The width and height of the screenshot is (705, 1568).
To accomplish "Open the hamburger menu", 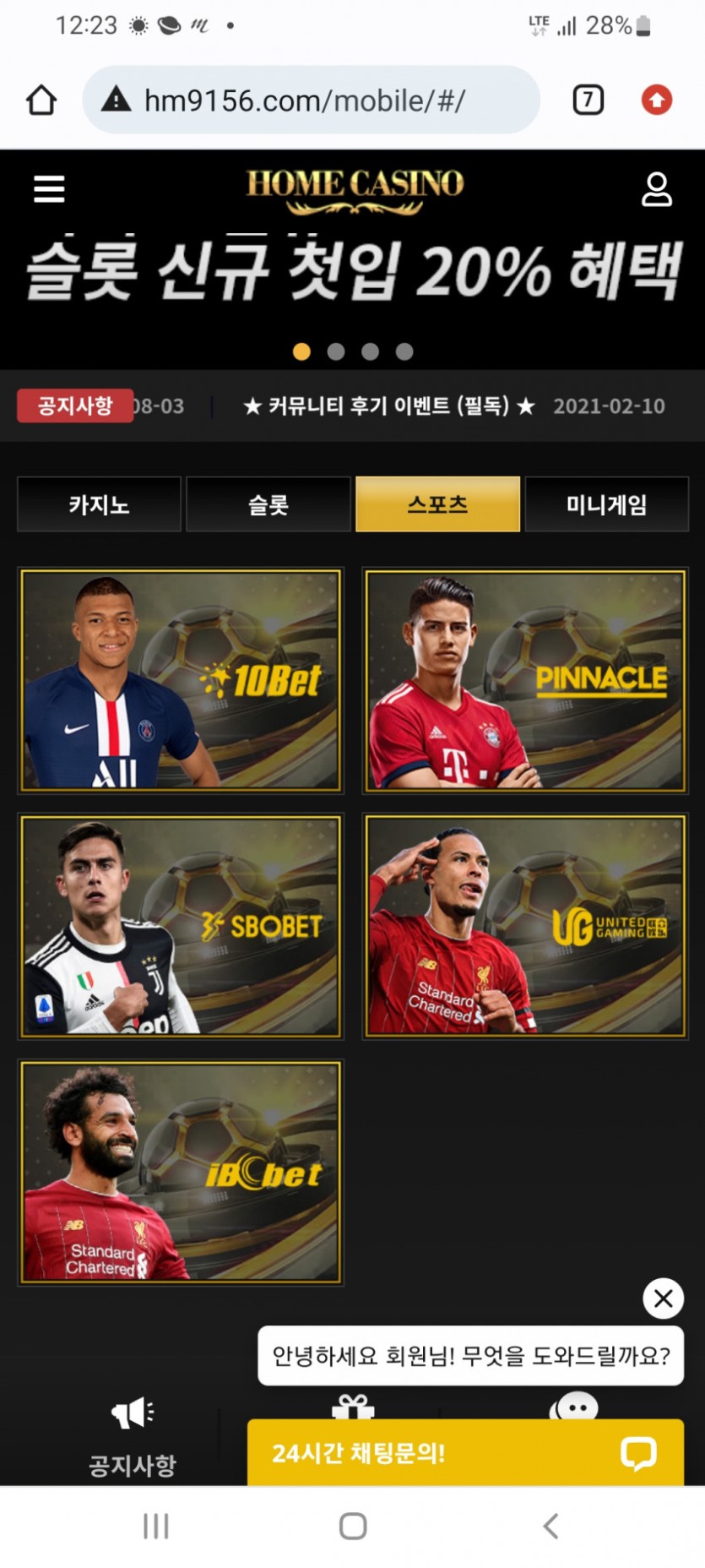I will 49,189.
